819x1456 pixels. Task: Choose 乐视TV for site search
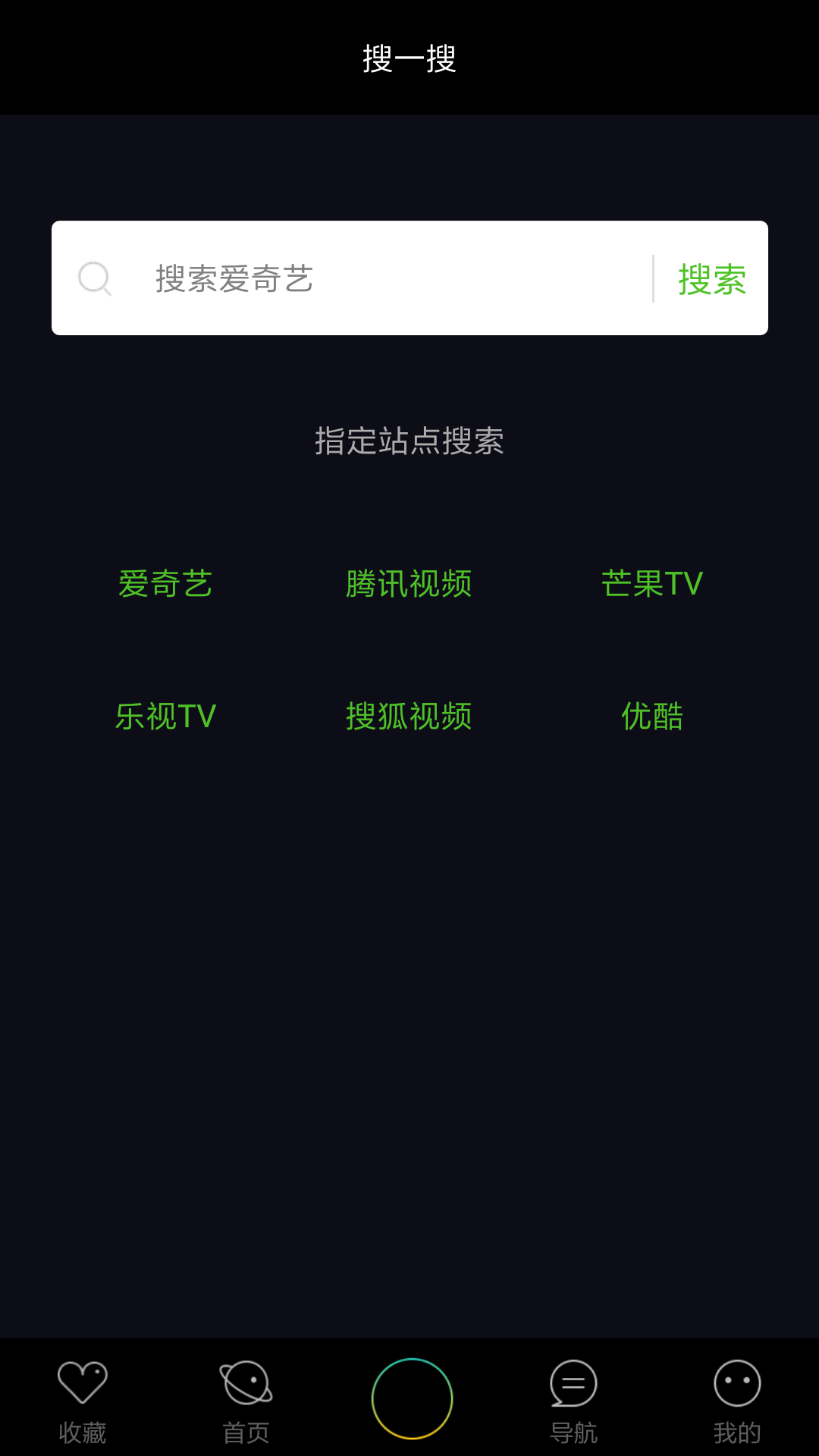pos(165,717)
